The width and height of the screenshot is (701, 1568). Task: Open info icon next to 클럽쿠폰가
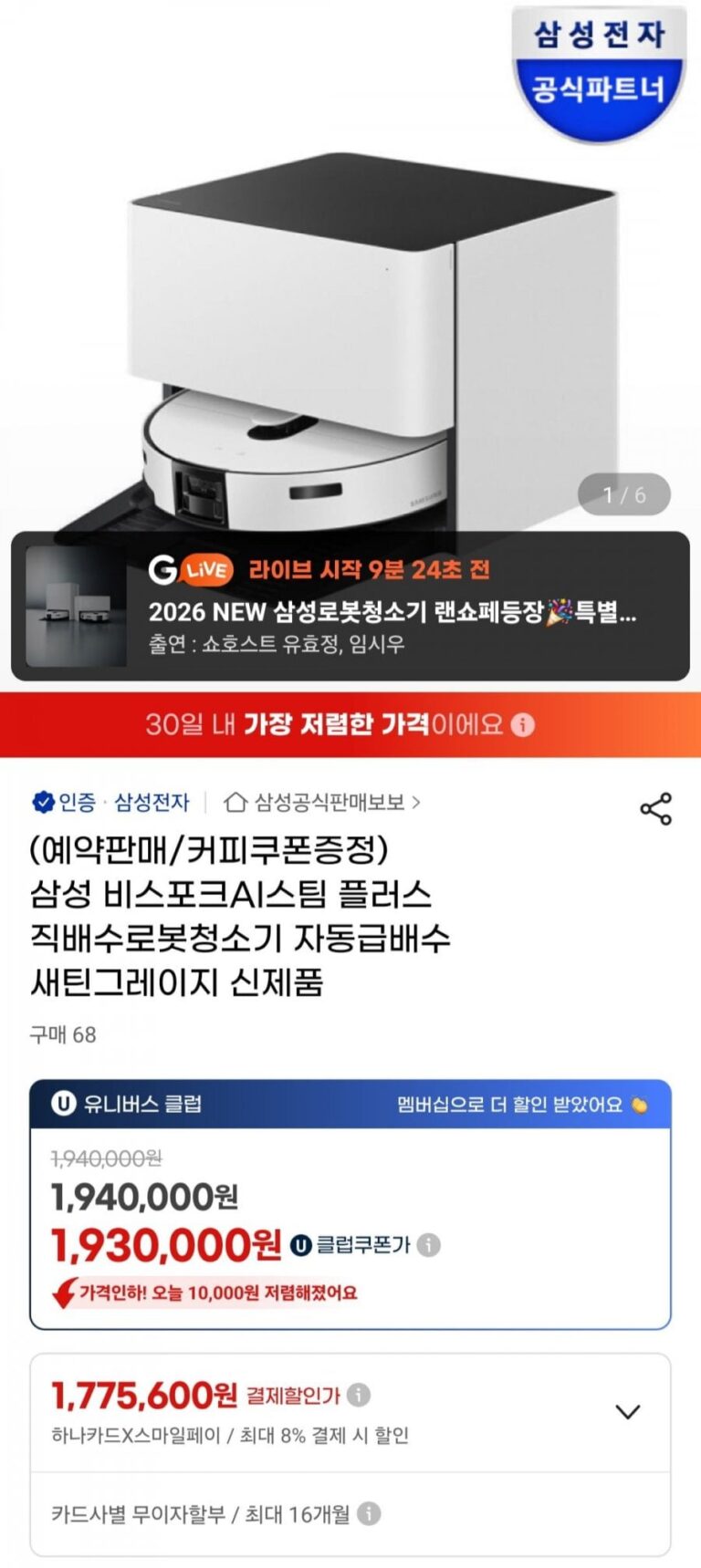coord(429,1245)
